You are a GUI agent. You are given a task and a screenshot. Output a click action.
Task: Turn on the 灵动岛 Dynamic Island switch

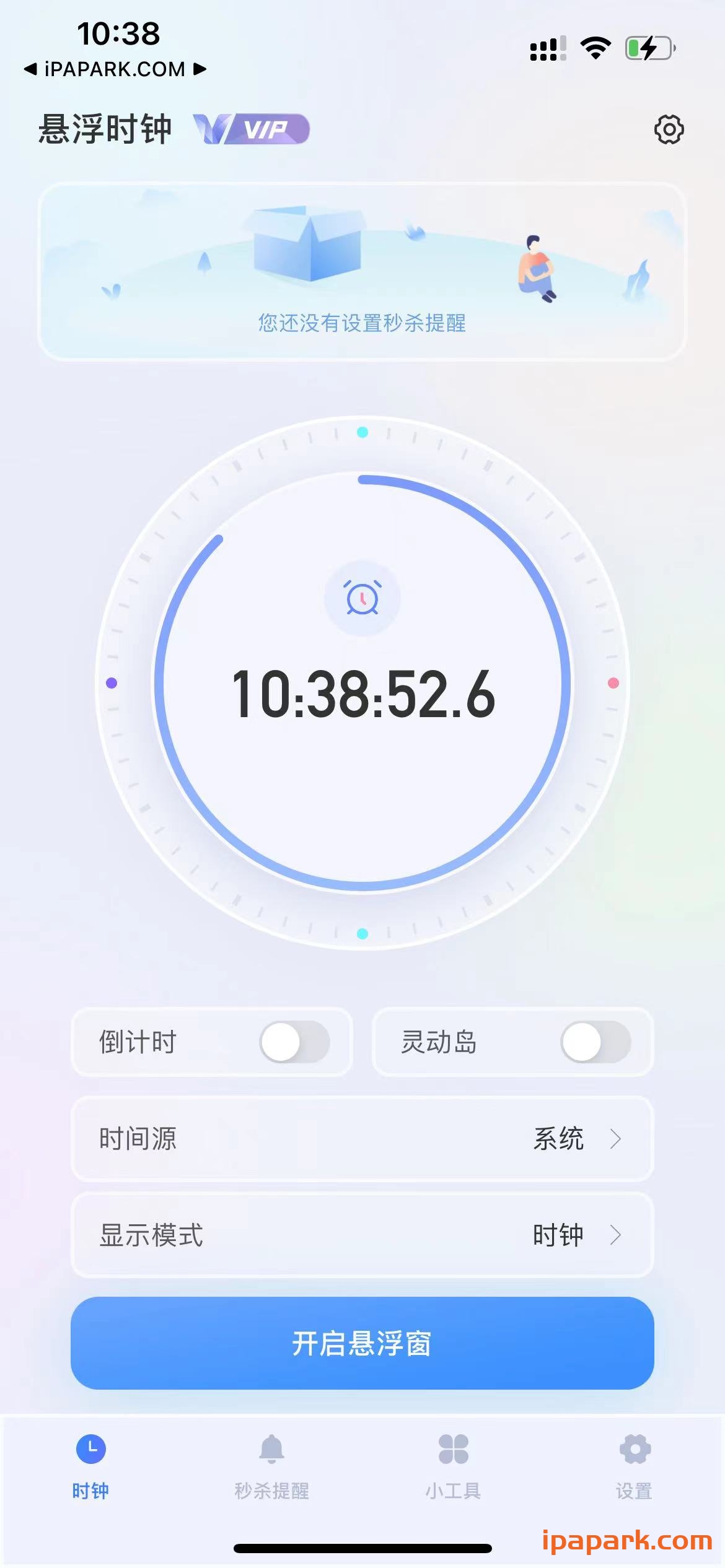click(595, 1042)
